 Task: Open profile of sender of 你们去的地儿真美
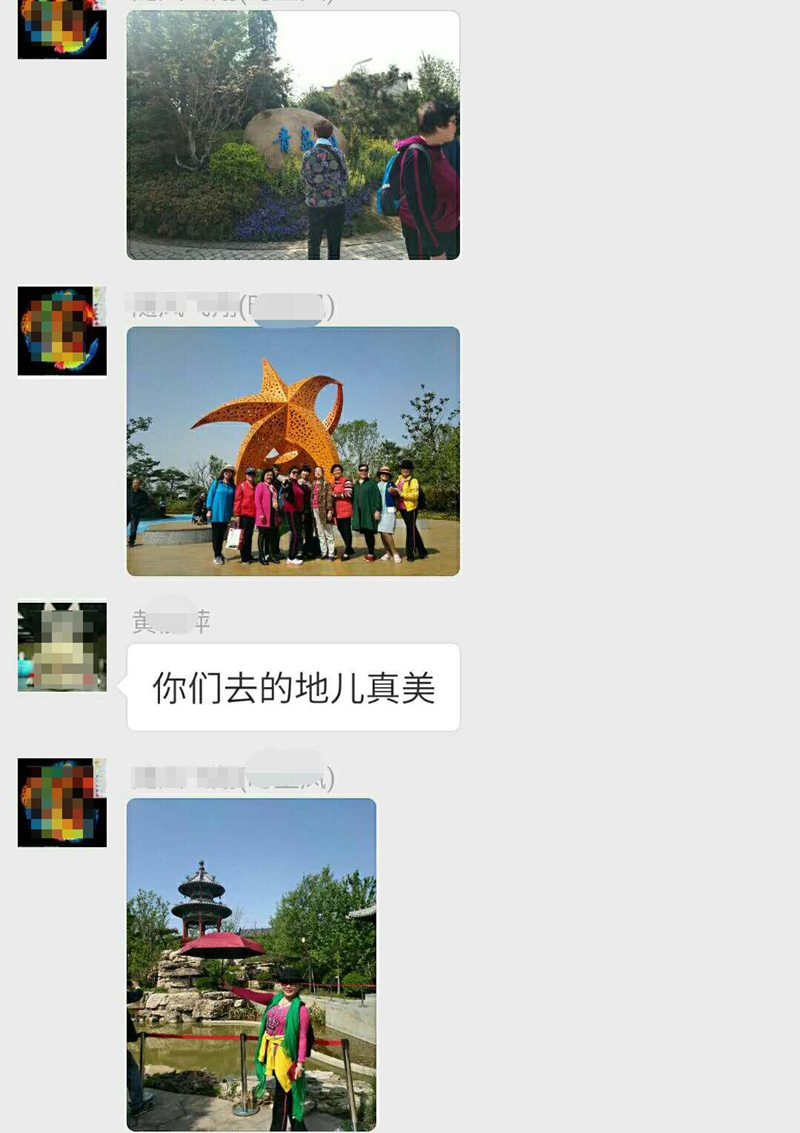(62, 647)
